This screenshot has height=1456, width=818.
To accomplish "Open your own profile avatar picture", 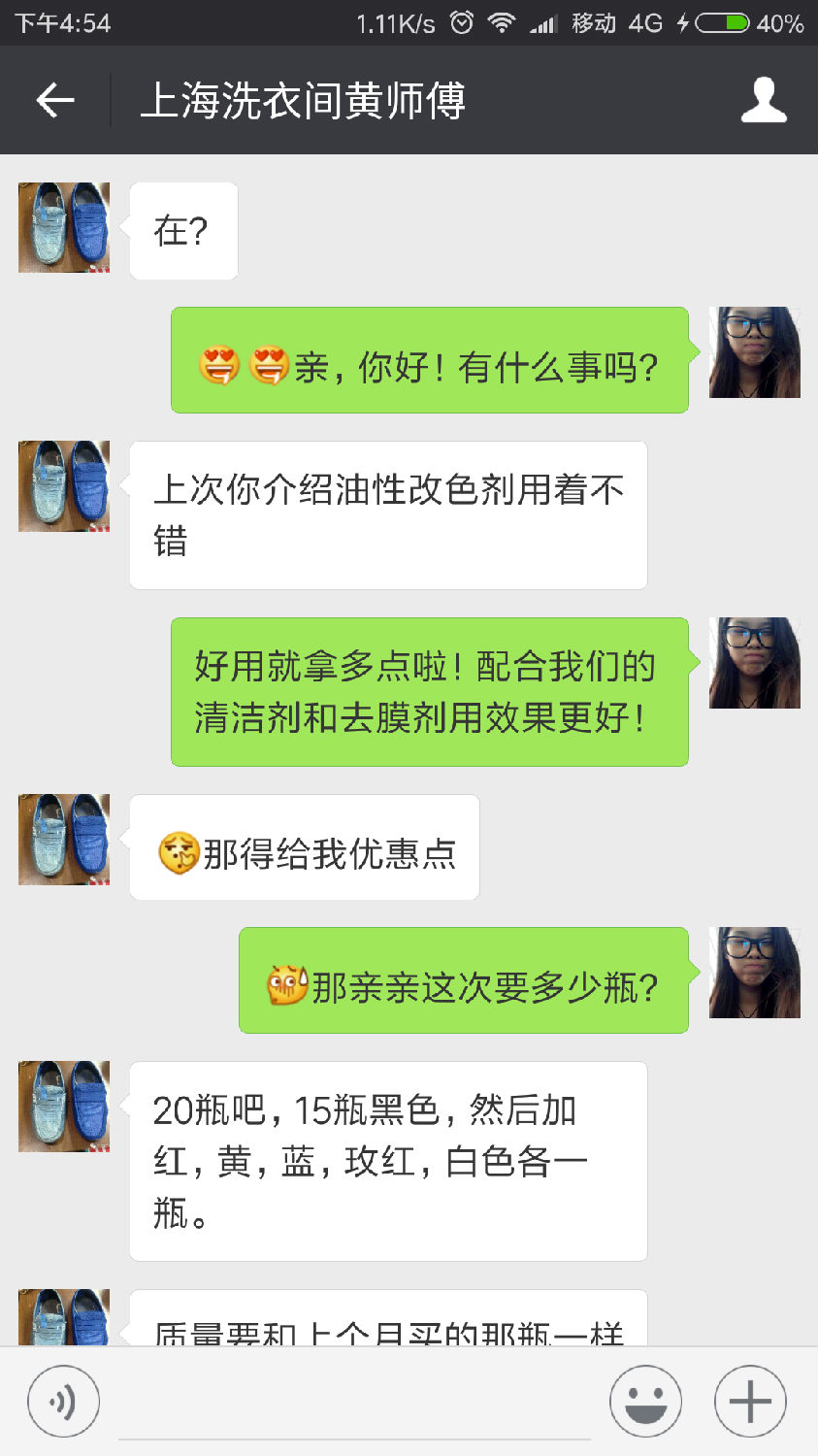I will [755, 352].
